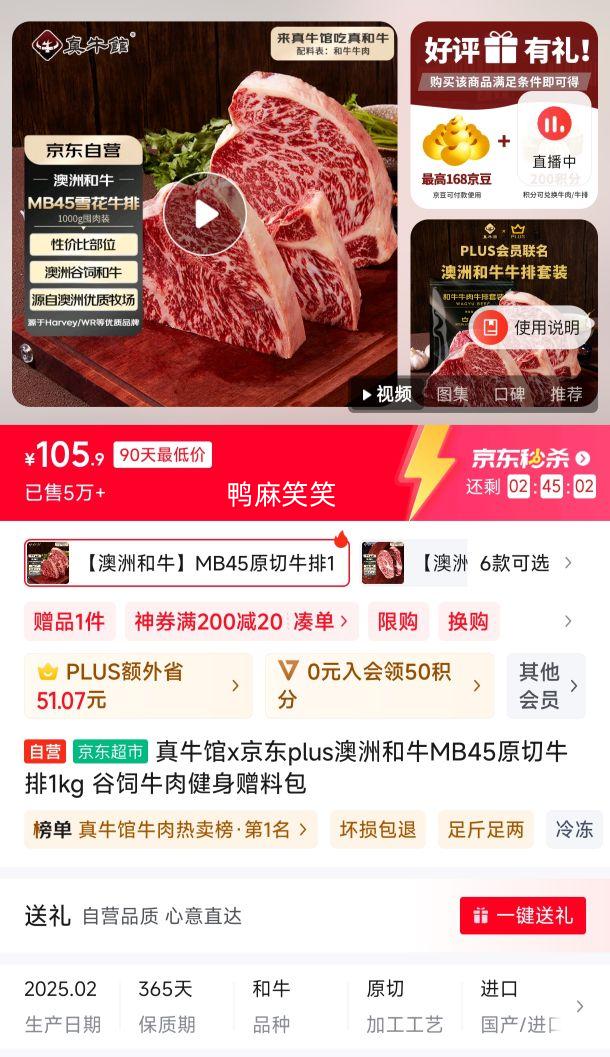Open 真牛馆牛肉热卖榜 ranking

tap(171, 829)
